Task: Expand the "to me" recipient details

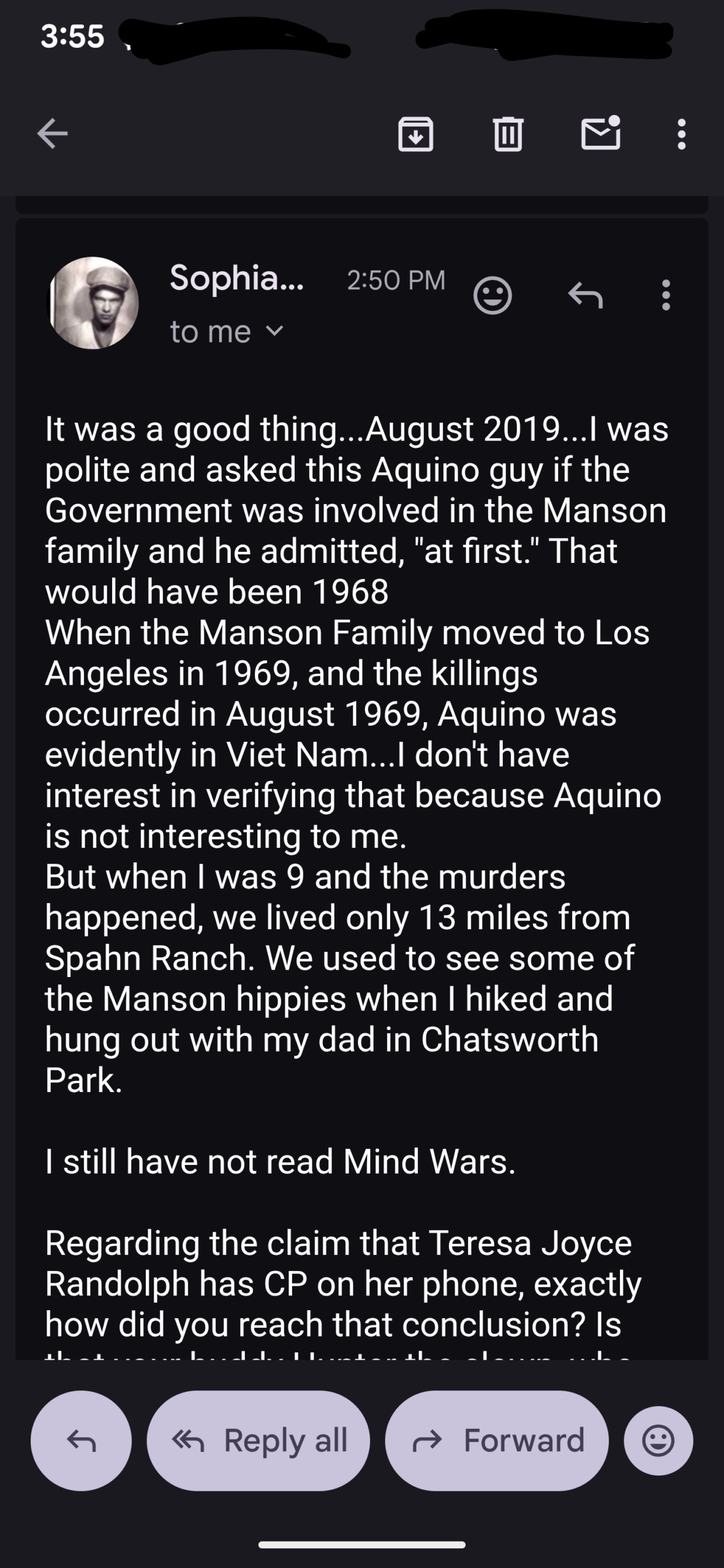Action: (x=227, y=332)
